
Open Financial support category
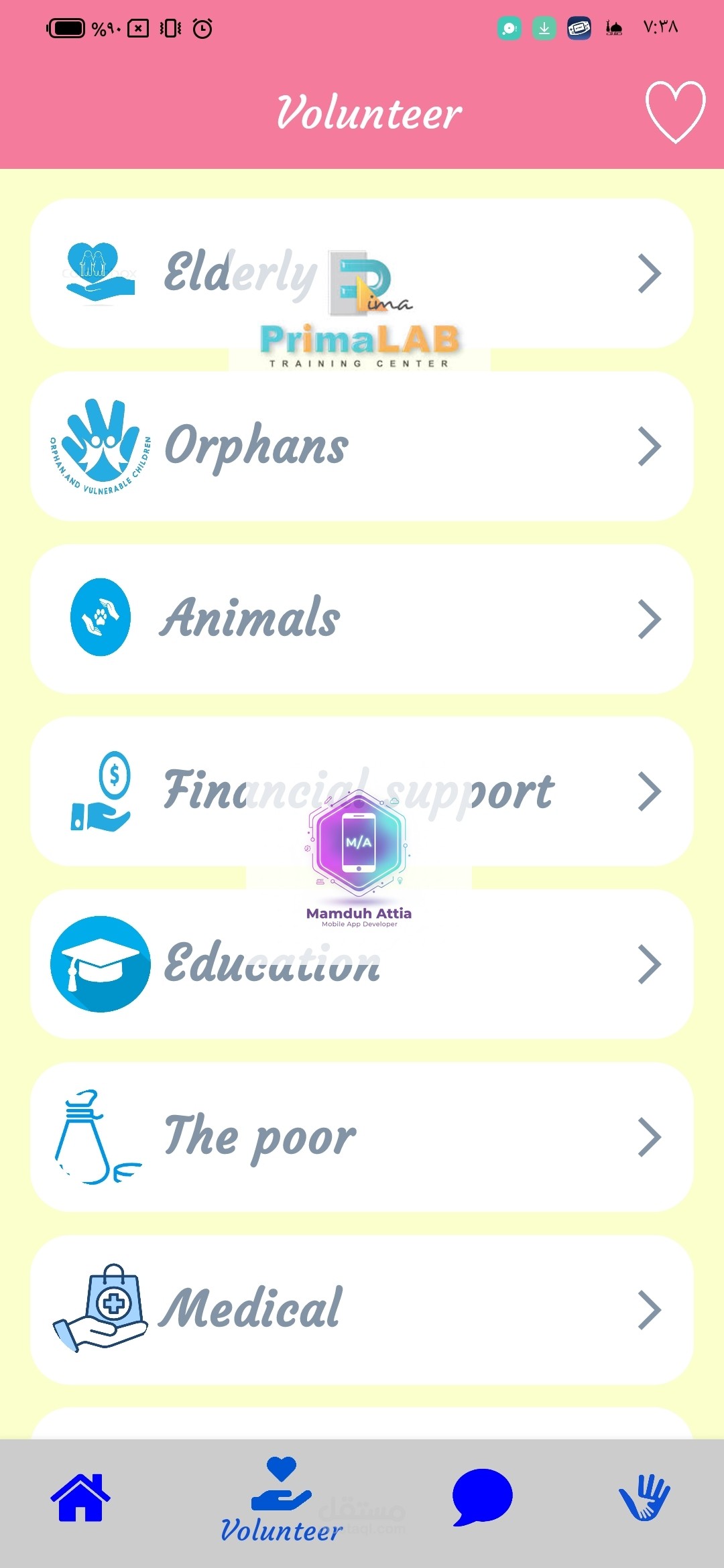[362, 791]
